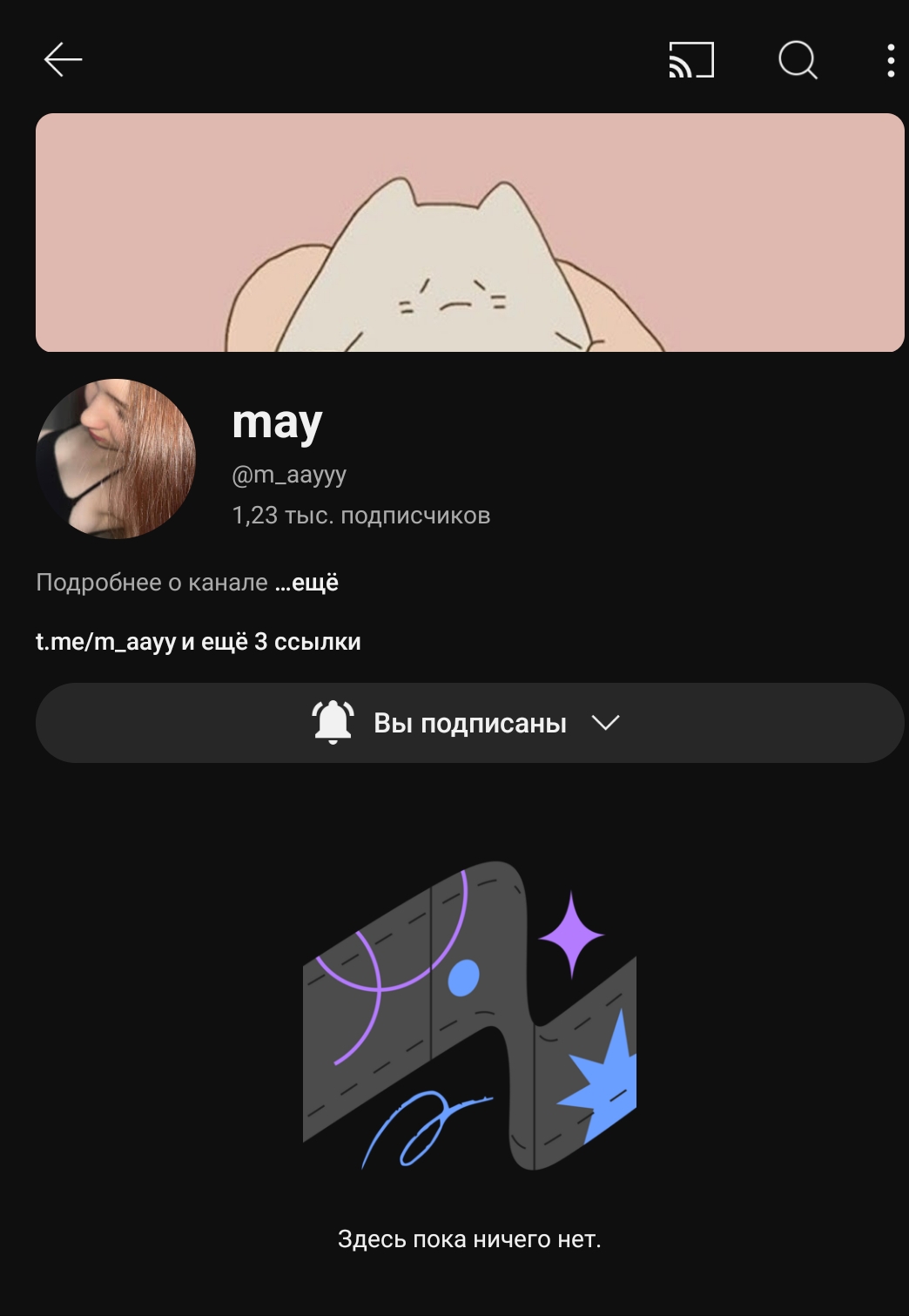Viewport: 909px width, 1316px height.
Task: Go back using the arrow icon
Action: tap(63, 60)
